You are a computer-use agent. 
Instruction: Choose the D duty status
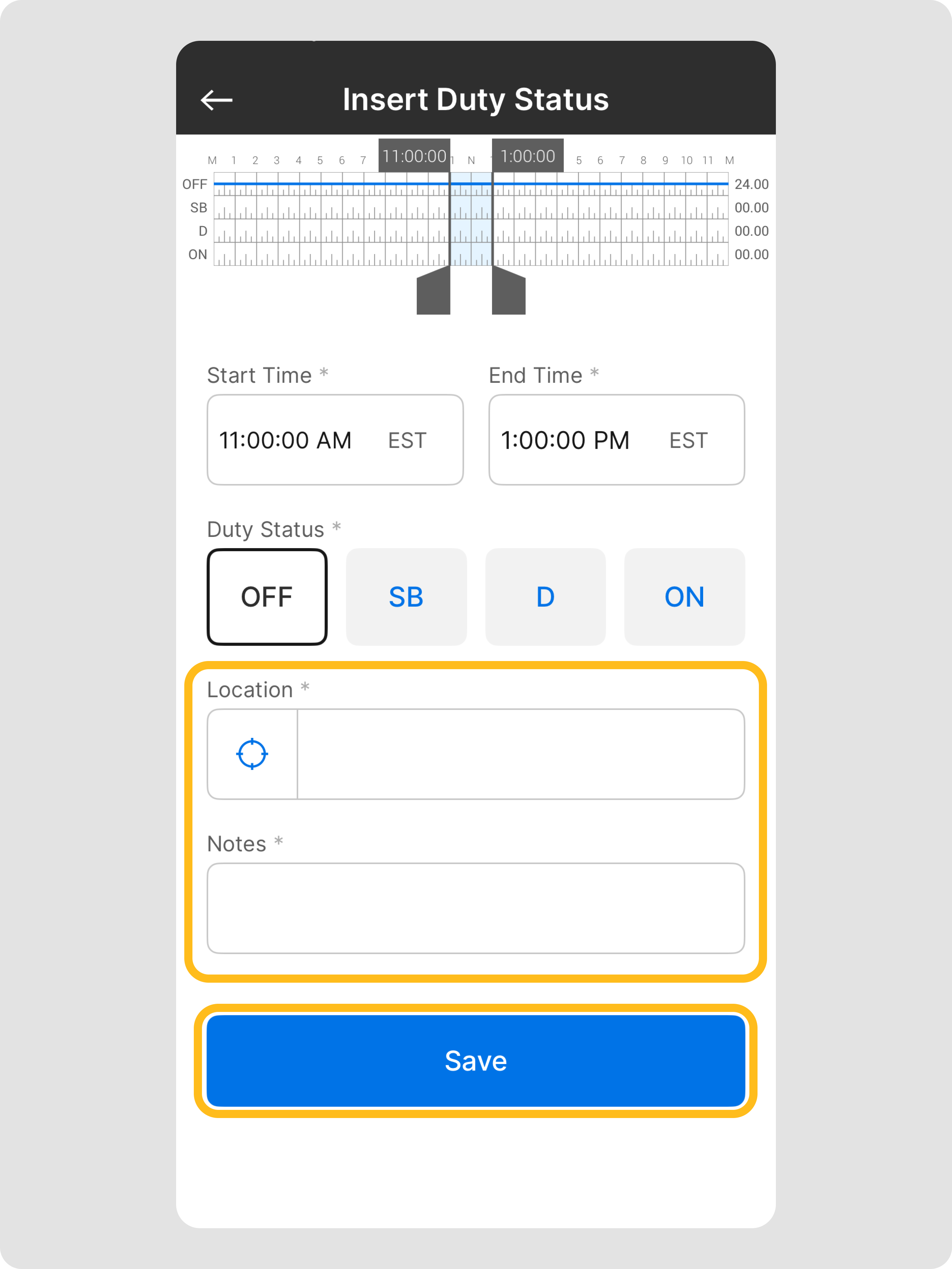(x=545, y=597)
